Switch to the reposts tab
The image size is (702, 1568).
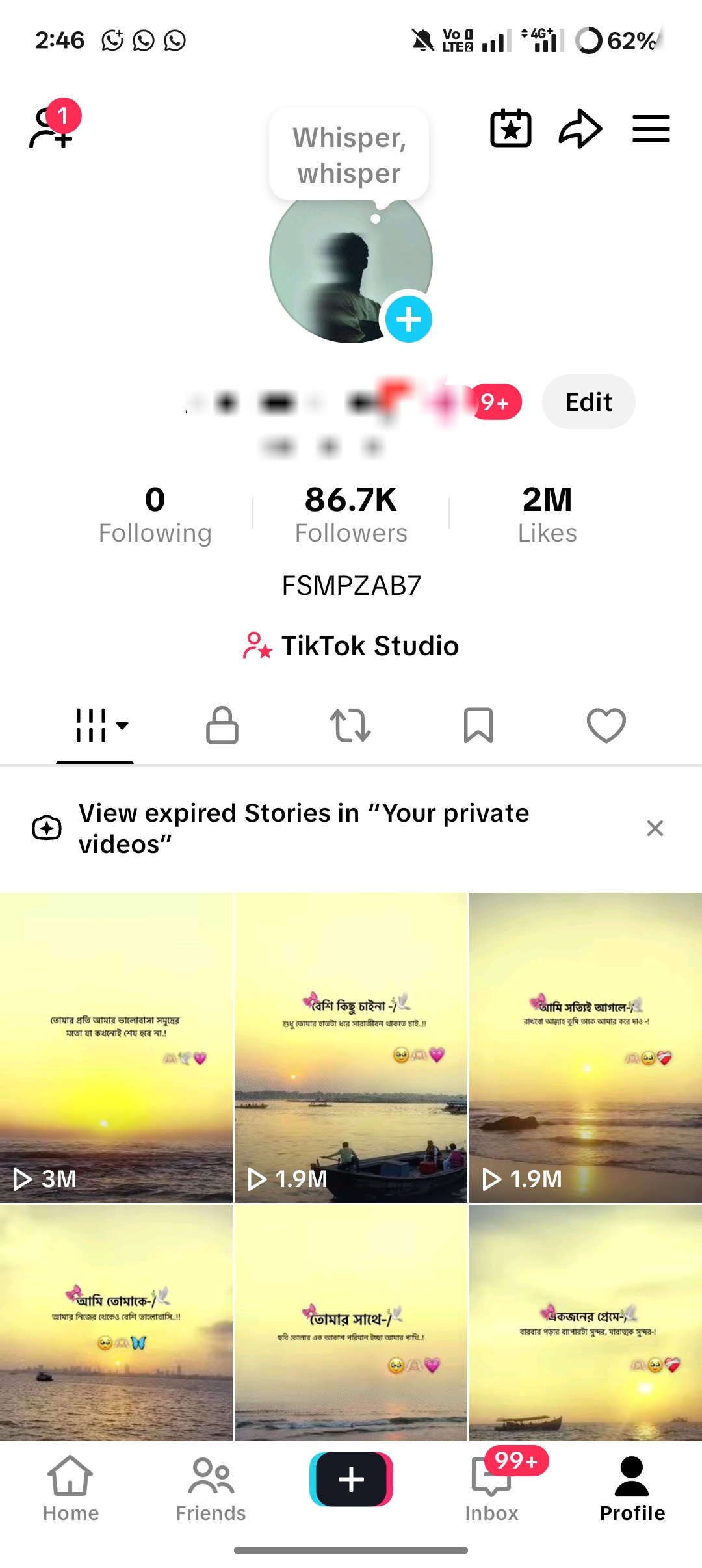[x=350, y=725]
